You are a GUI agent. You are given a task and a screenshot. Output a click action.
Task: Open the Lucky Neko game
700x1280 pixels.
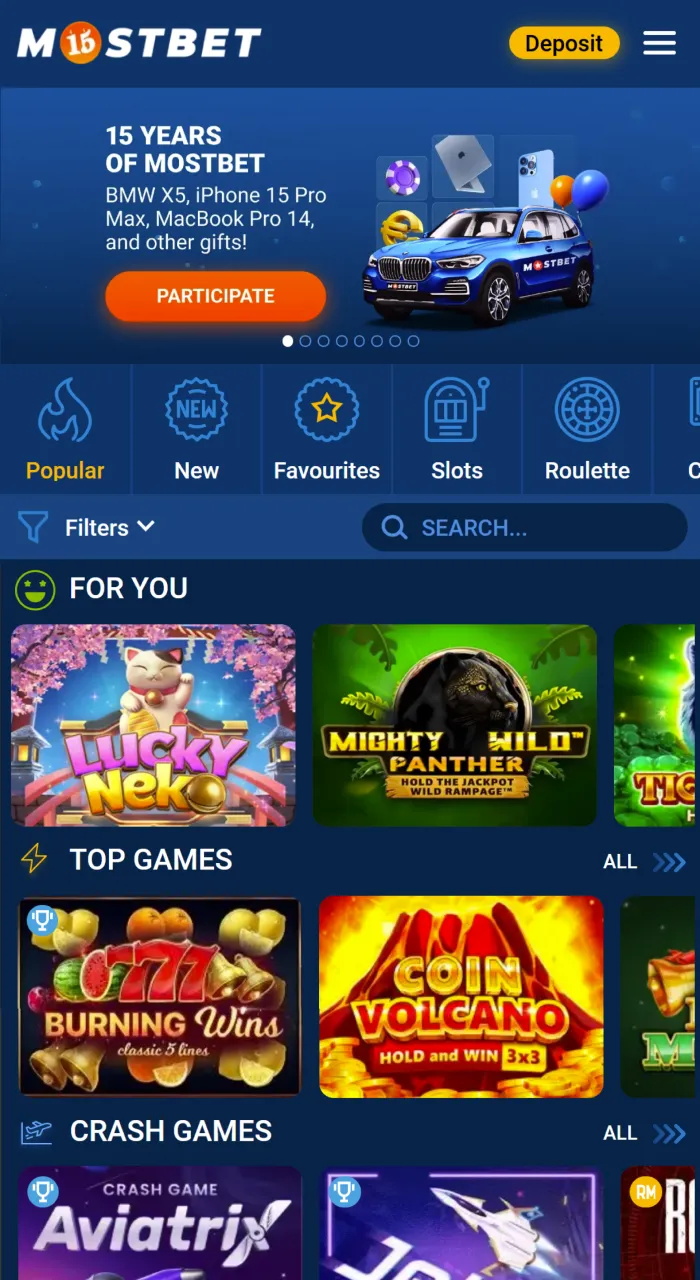tap(153, 725)
